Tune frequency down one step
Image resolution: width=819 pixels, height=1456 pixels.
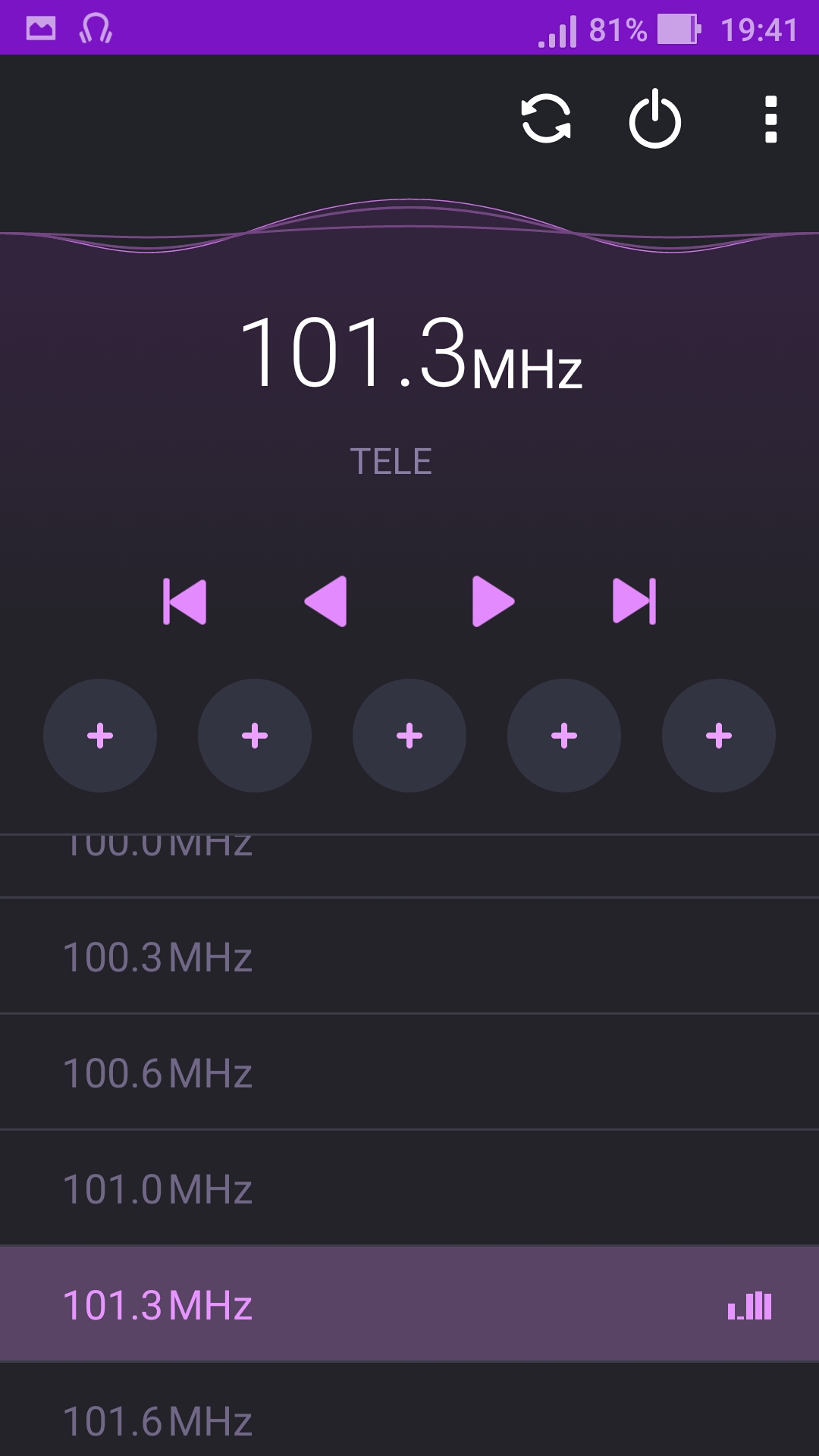click(x=326, y=601)
